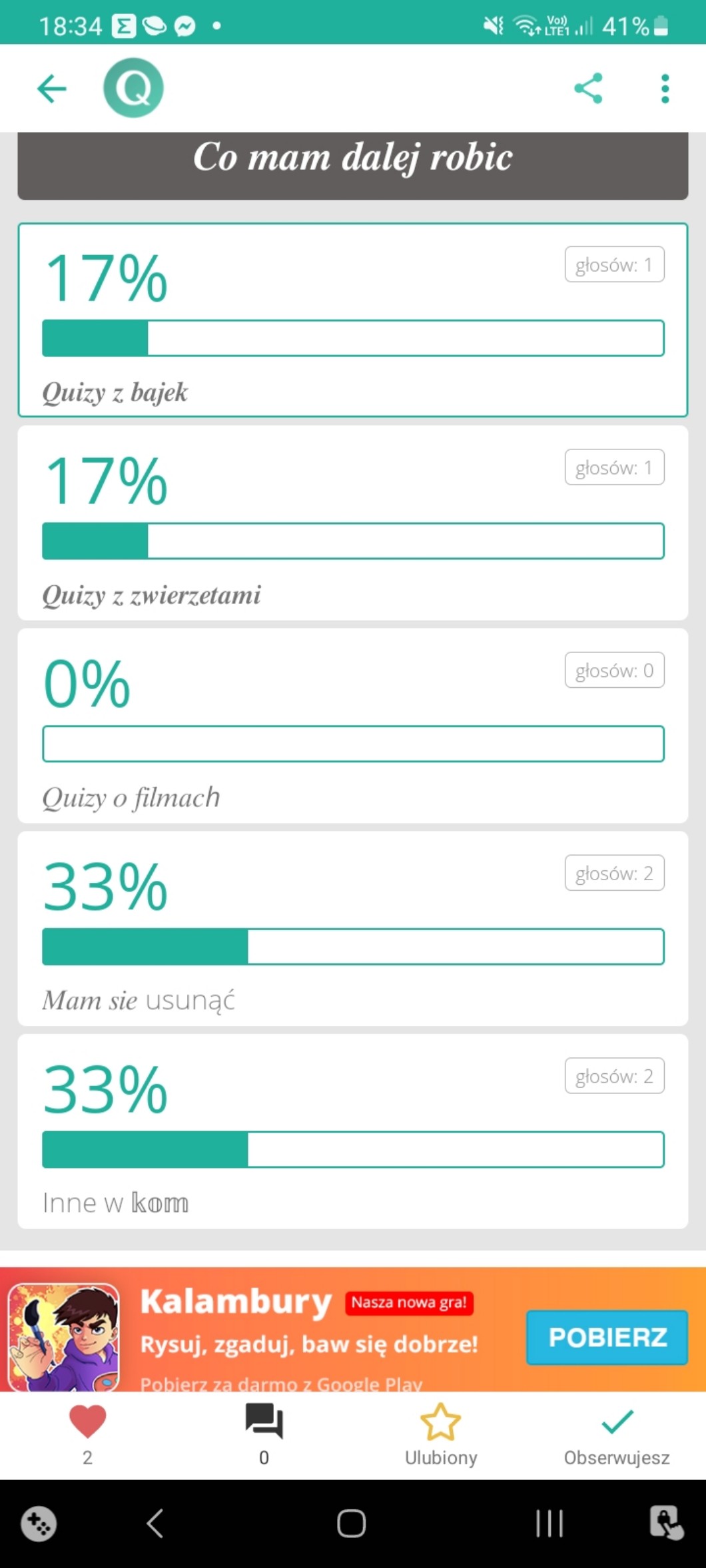Open recent apps from navigation bar

click(x=549, y=1523)
